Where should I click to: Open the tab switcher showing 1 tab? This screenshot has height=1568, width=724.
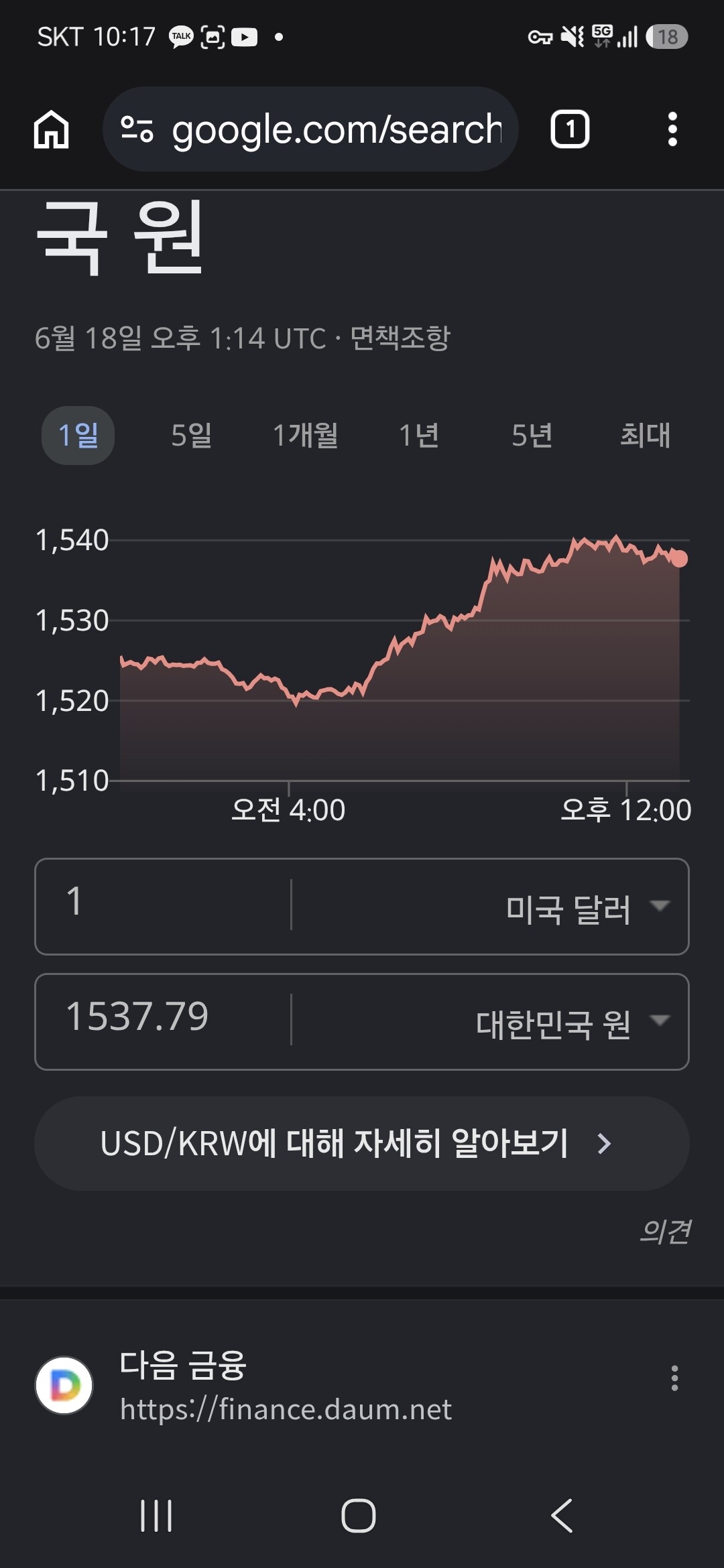570,129
